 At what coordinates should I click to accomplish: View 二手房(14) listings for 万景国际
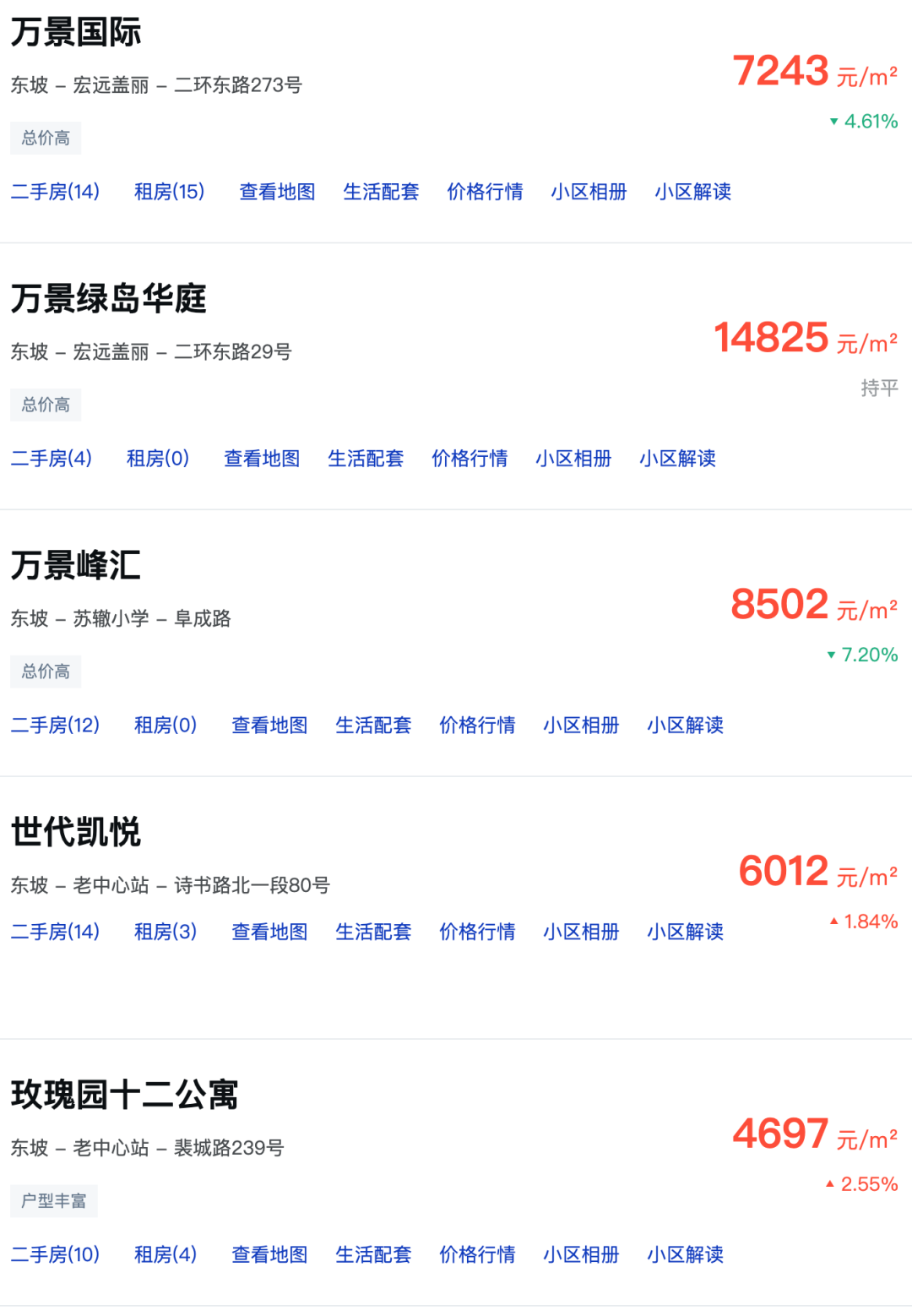[x=56, y=192]
